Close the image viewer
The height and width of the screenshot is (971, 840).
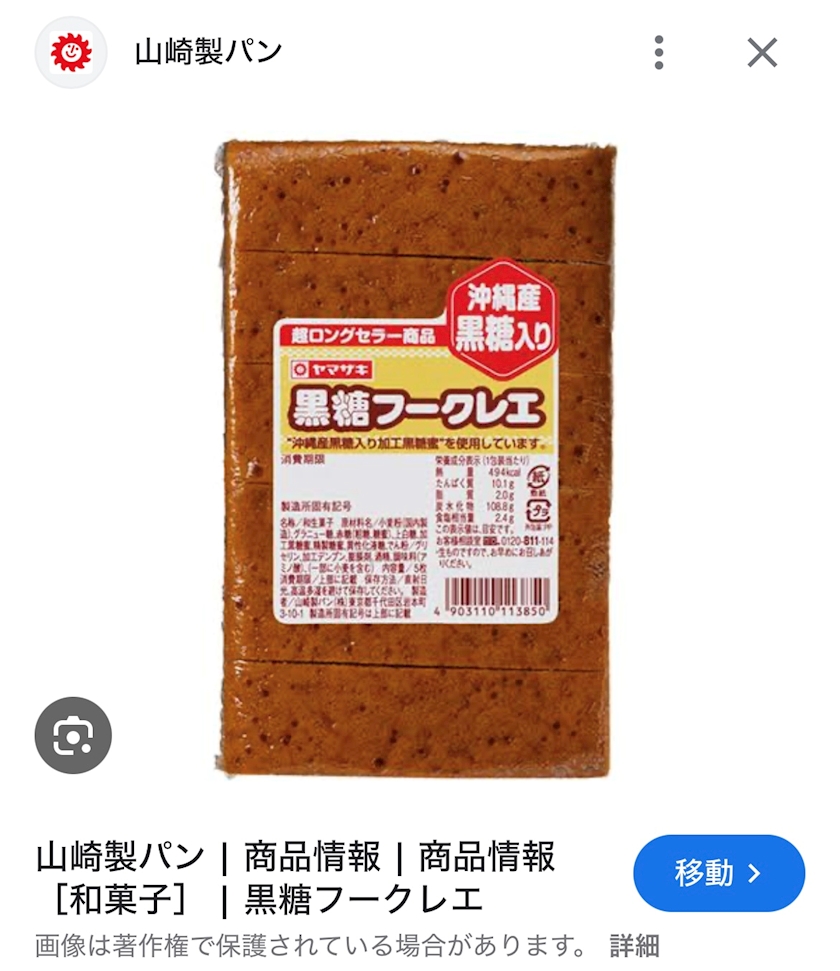[x=762, y=52]
